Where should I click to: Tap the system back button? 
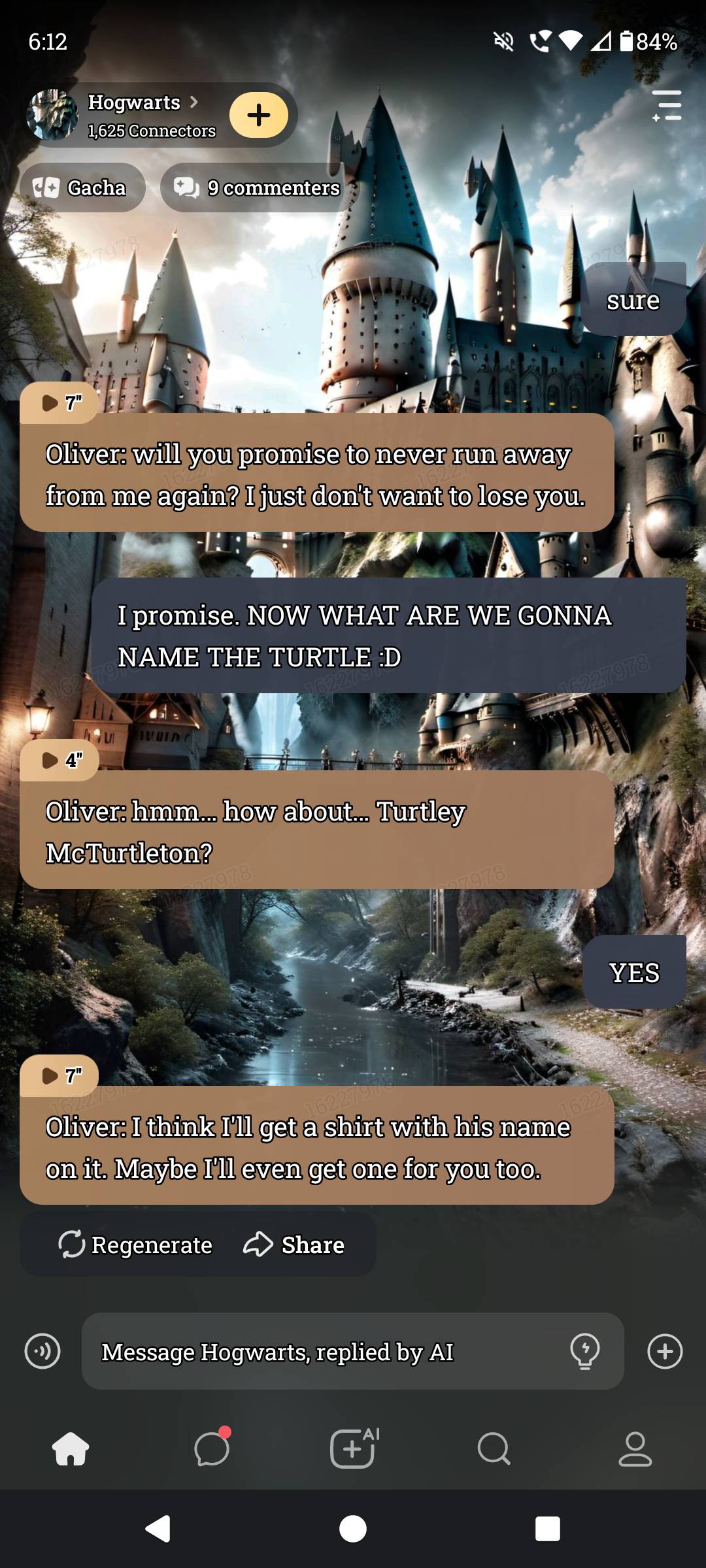click(158, 1529)
